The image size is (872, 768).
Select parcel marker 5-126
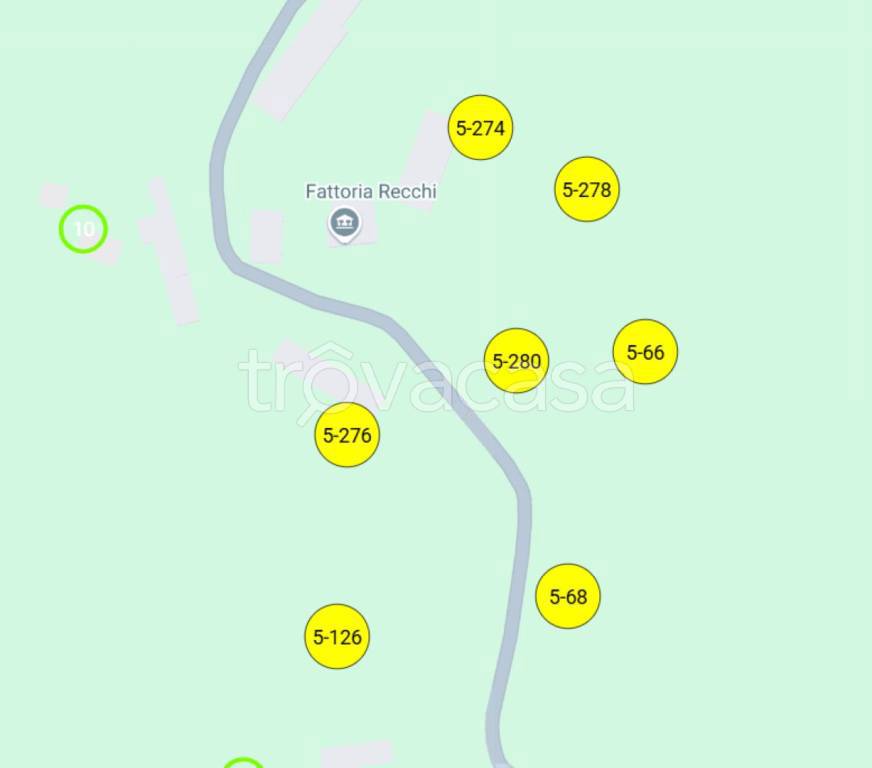coord(337,636)
